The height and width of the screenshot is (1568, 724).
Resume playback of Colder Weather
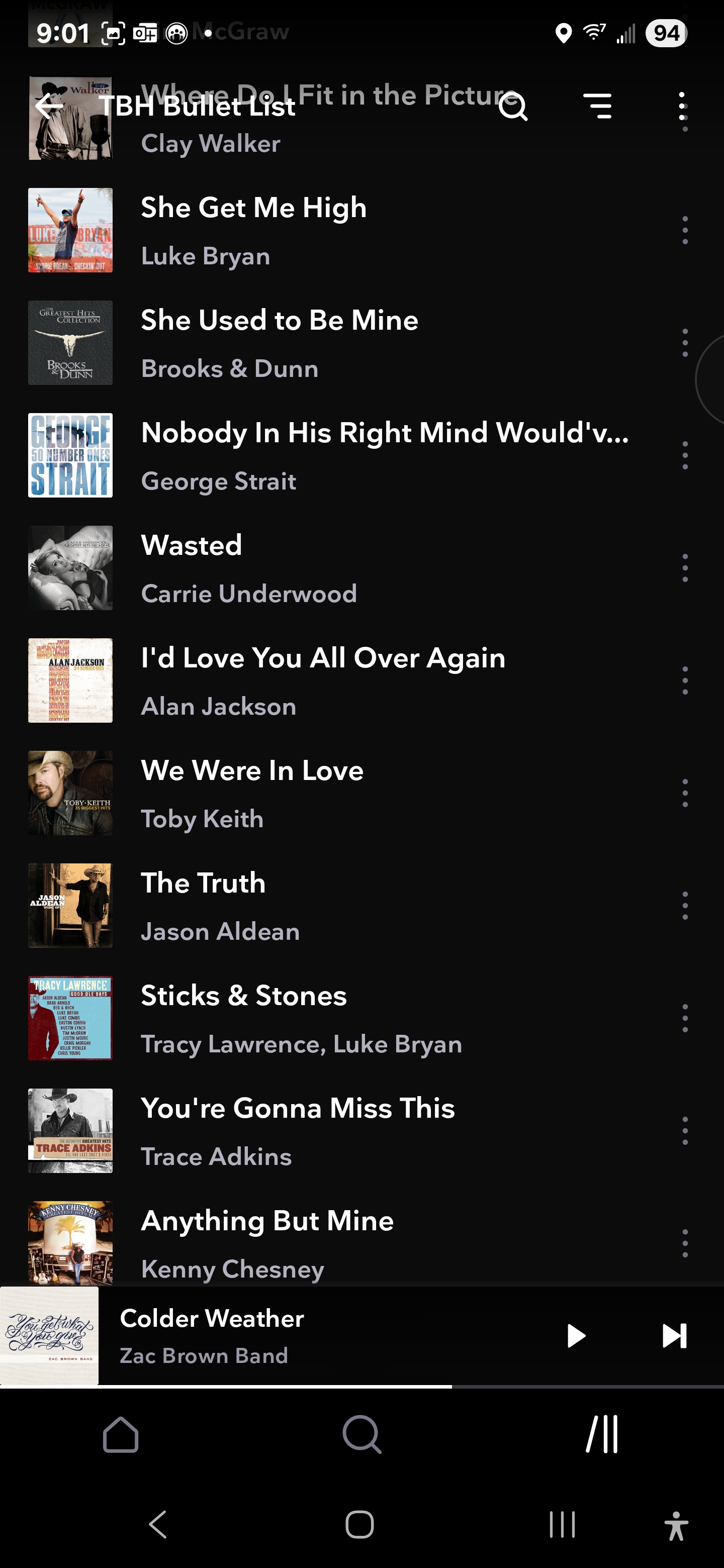tap(575, 1336)
